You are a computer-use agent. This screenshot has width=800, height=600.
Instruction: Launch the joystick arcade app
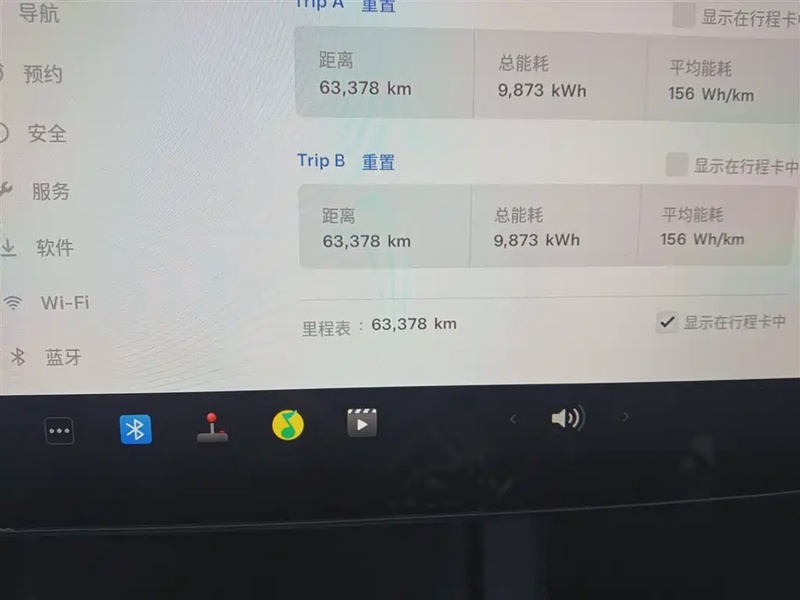211,427
